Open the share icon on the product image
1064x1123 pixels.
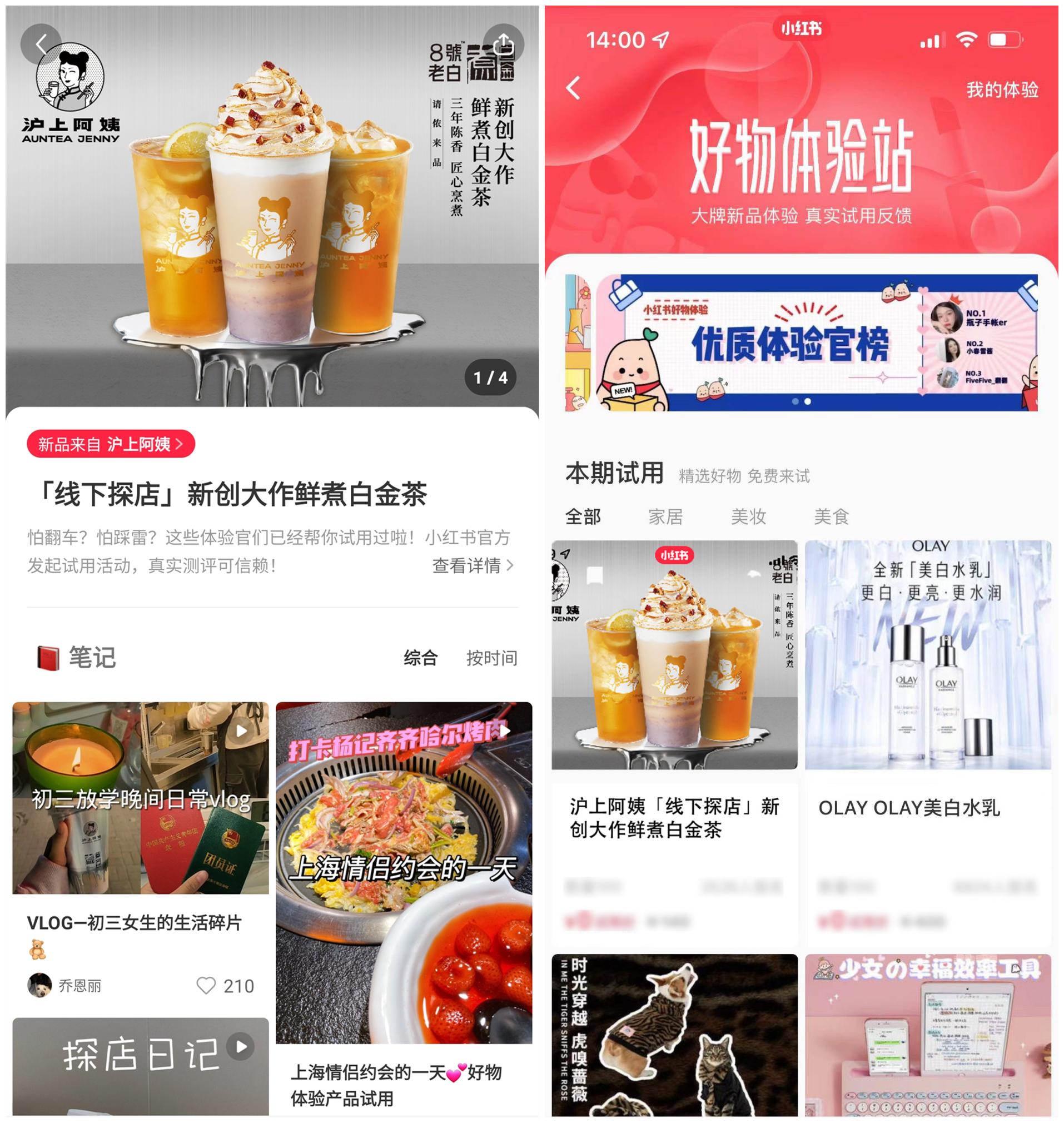click(x=504, y=44)
